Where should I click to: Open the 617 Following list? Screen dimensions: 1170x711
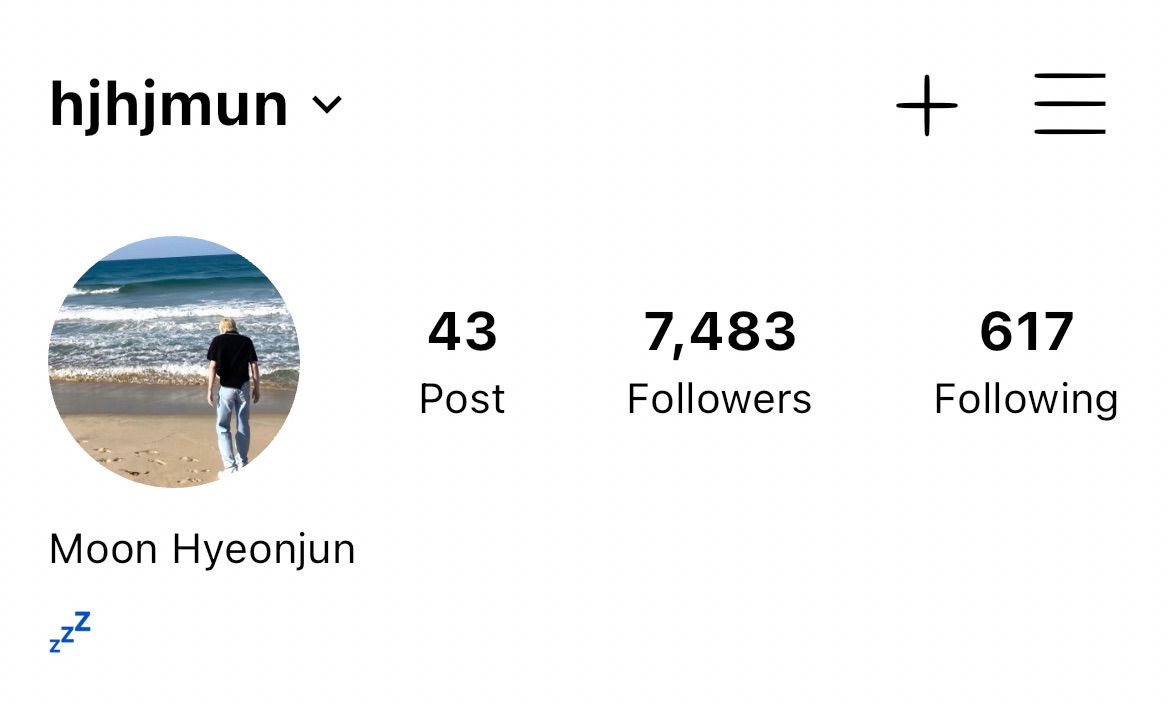click(x=1026, y=362)
